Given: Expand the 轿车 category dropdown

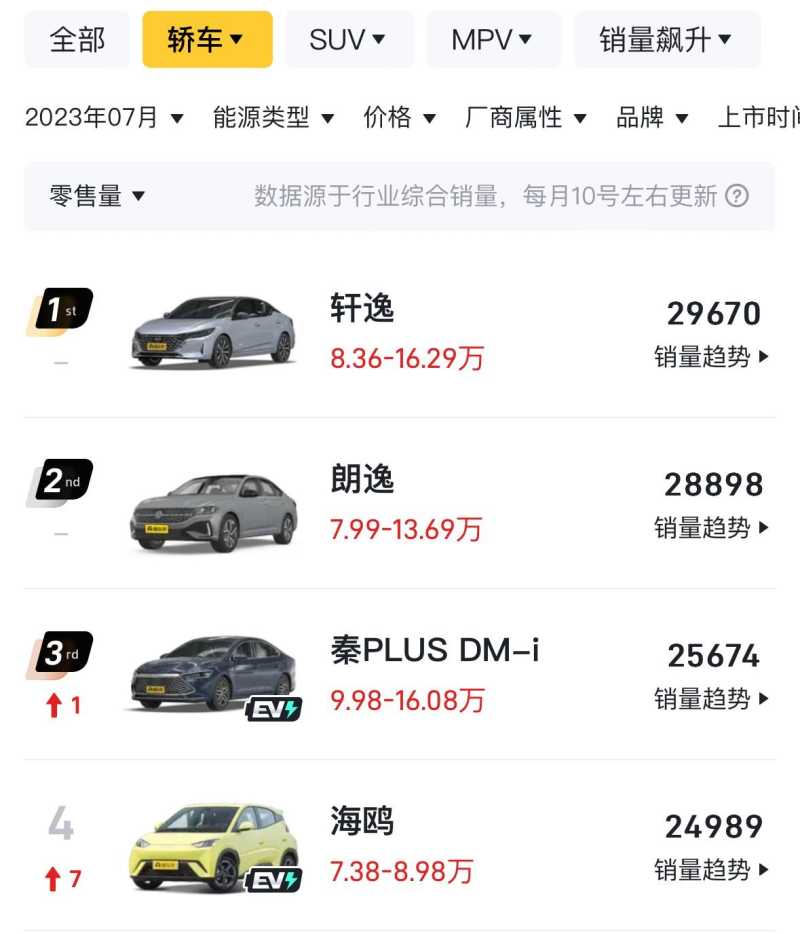Looking at the screenshot, I should point(207,40).
